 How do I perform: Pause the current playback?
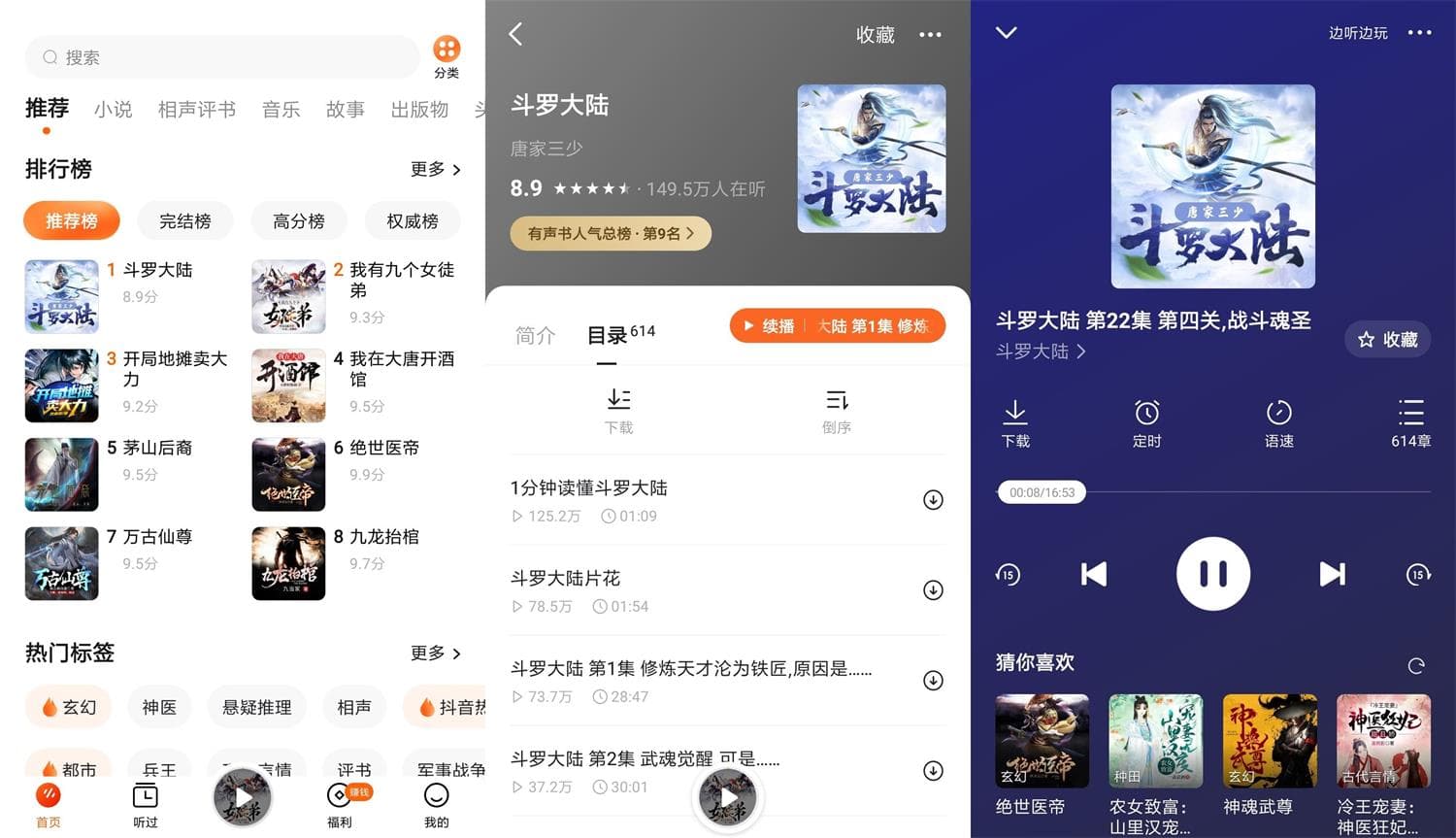(1212, 574)
